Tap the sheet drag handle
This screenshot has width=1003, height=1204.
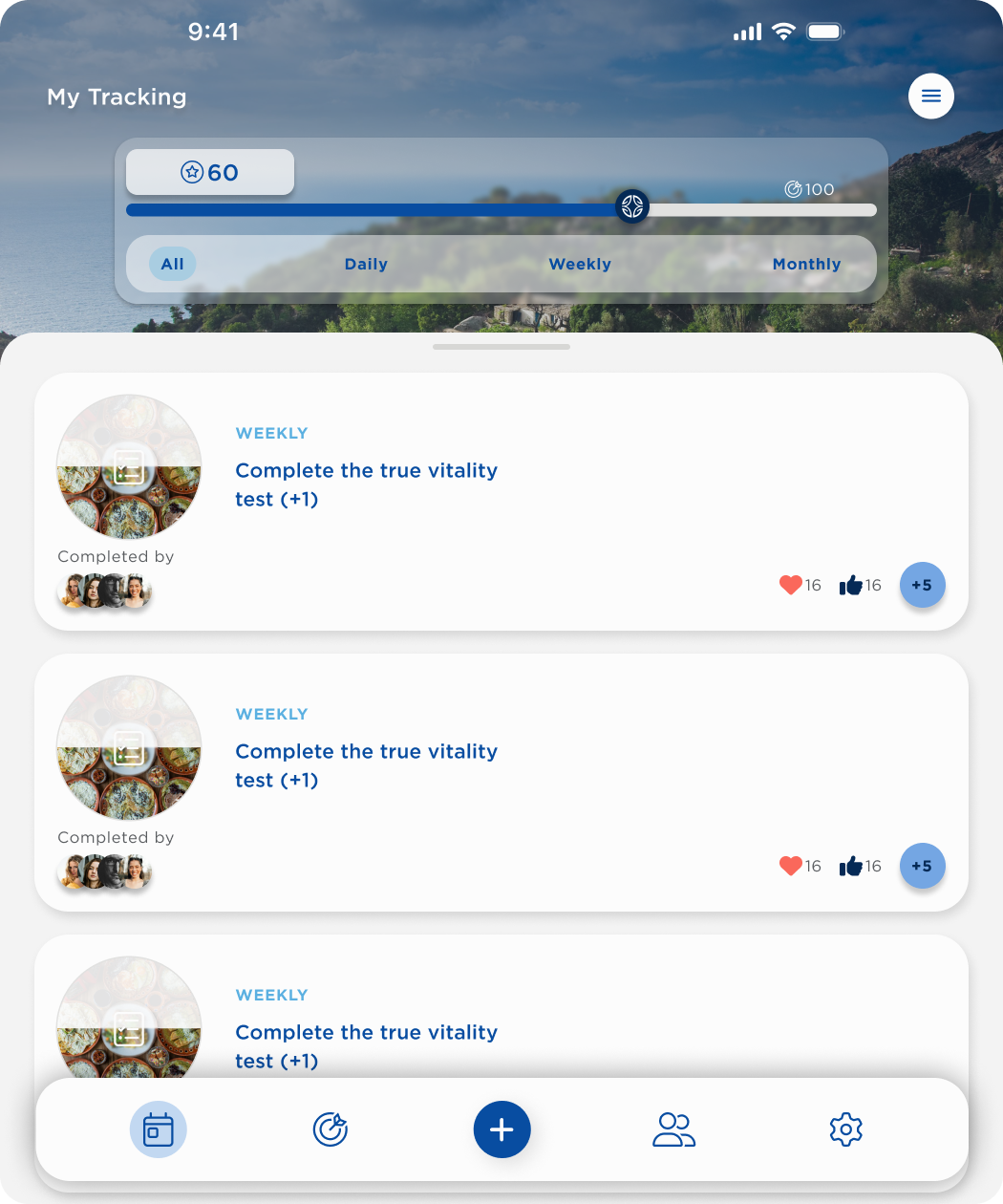pyautogui.click(x=501, y=347)
